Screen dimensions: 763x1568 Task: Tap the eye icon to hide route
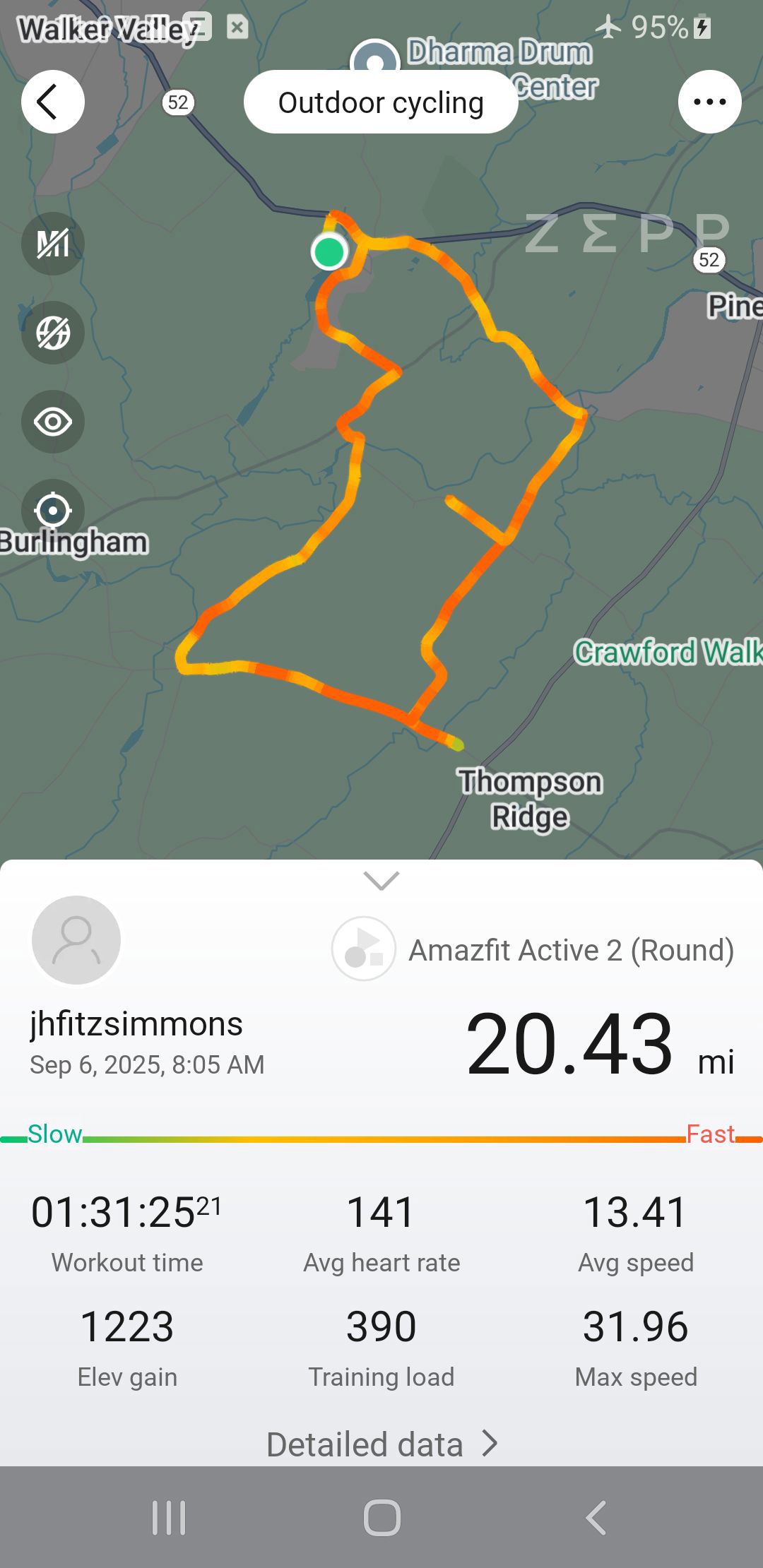click(x=53, y=422)
